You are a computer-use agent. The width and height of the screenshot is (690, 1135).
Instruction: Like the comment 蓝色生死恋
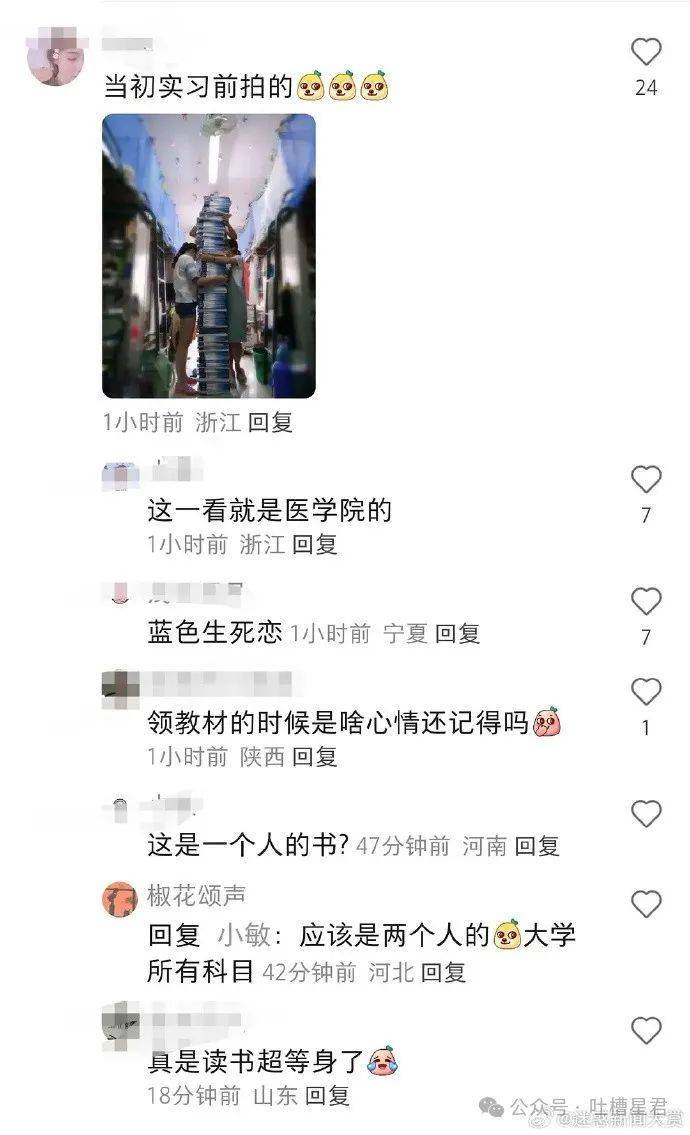click(646, 602)
